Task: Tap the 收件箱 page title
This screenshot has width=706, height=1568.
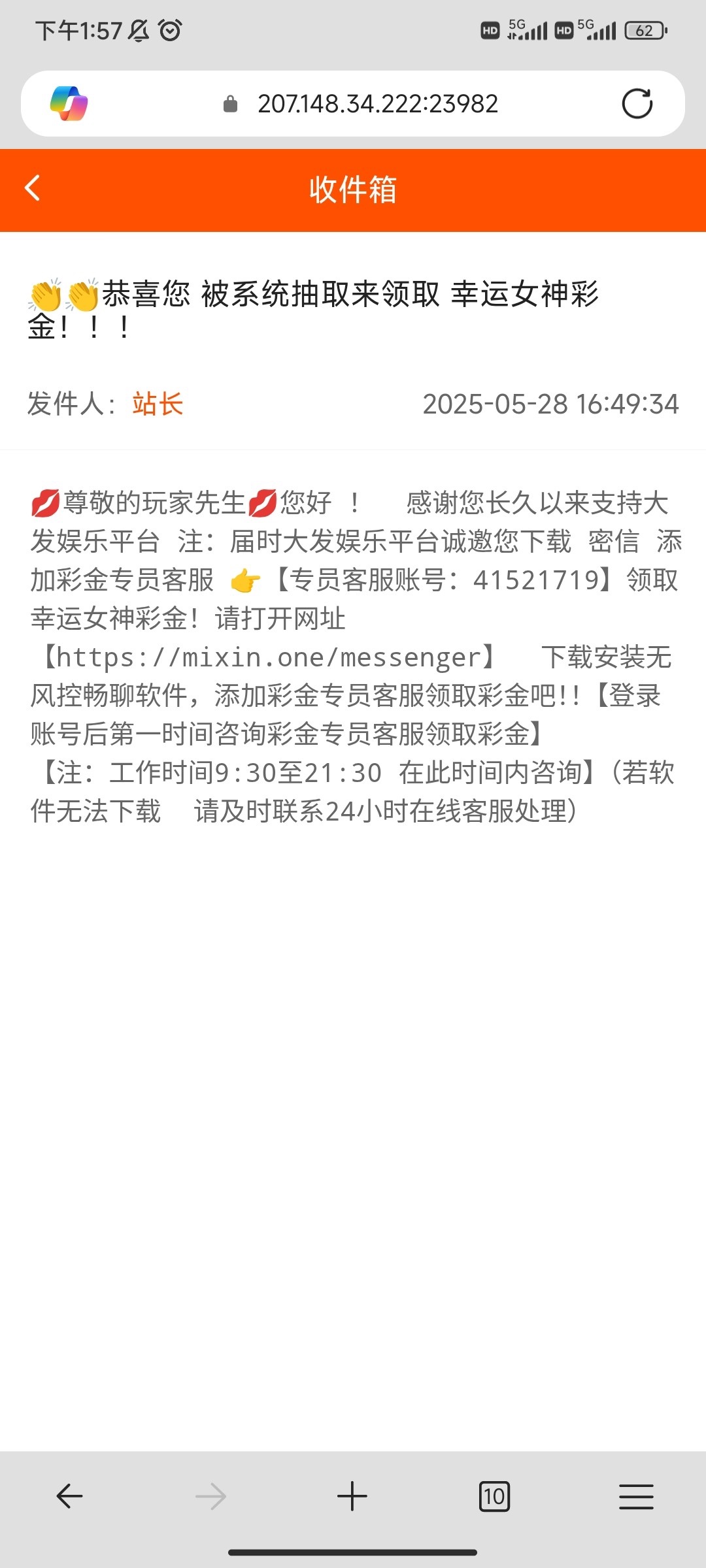Action: 353,189
